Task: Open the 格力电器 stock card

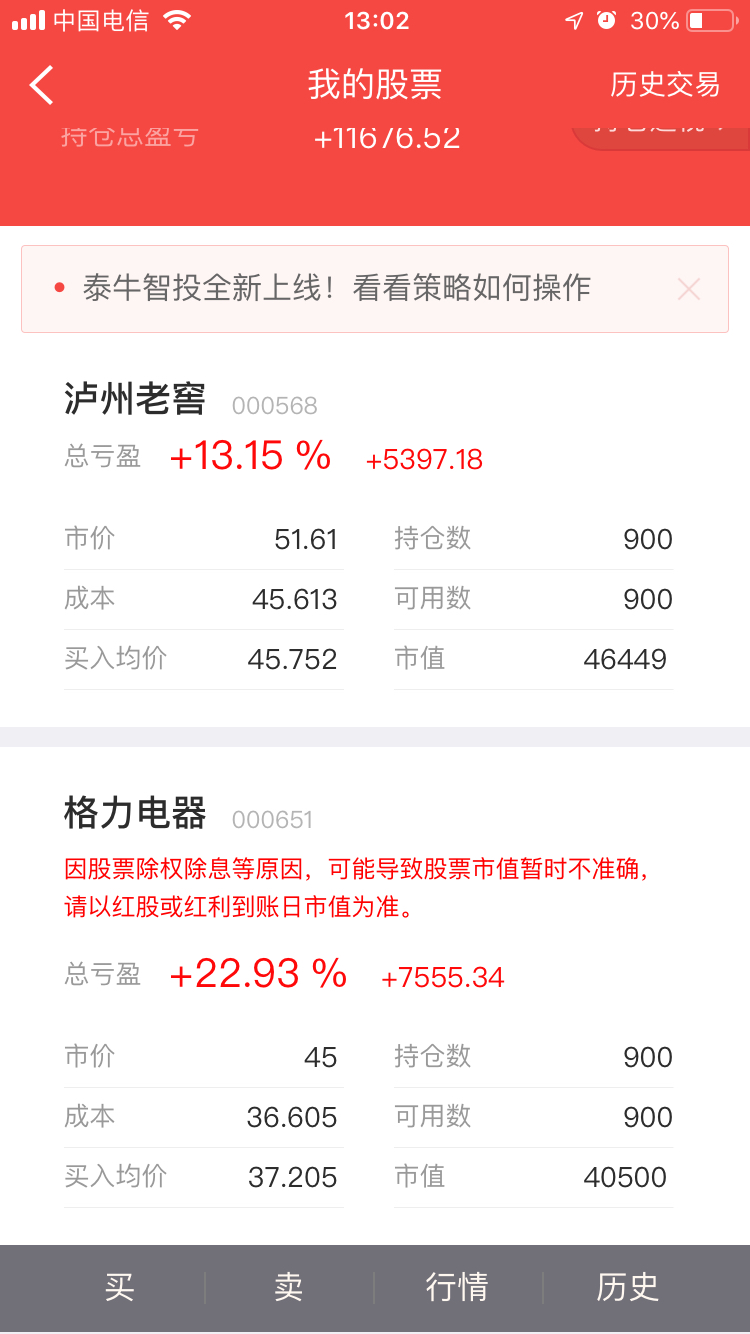Action: click(x=374, y=996)
